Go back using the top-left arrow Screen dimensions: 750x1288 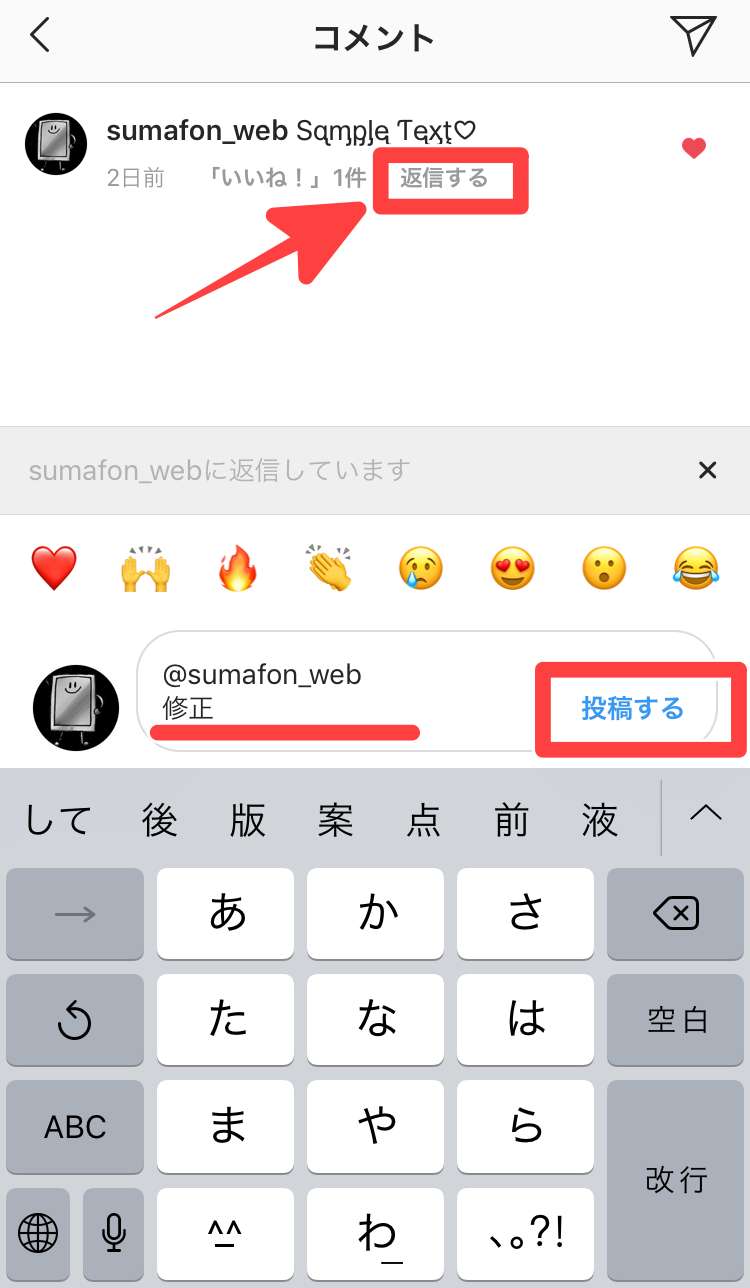click(x=40, y=36)
